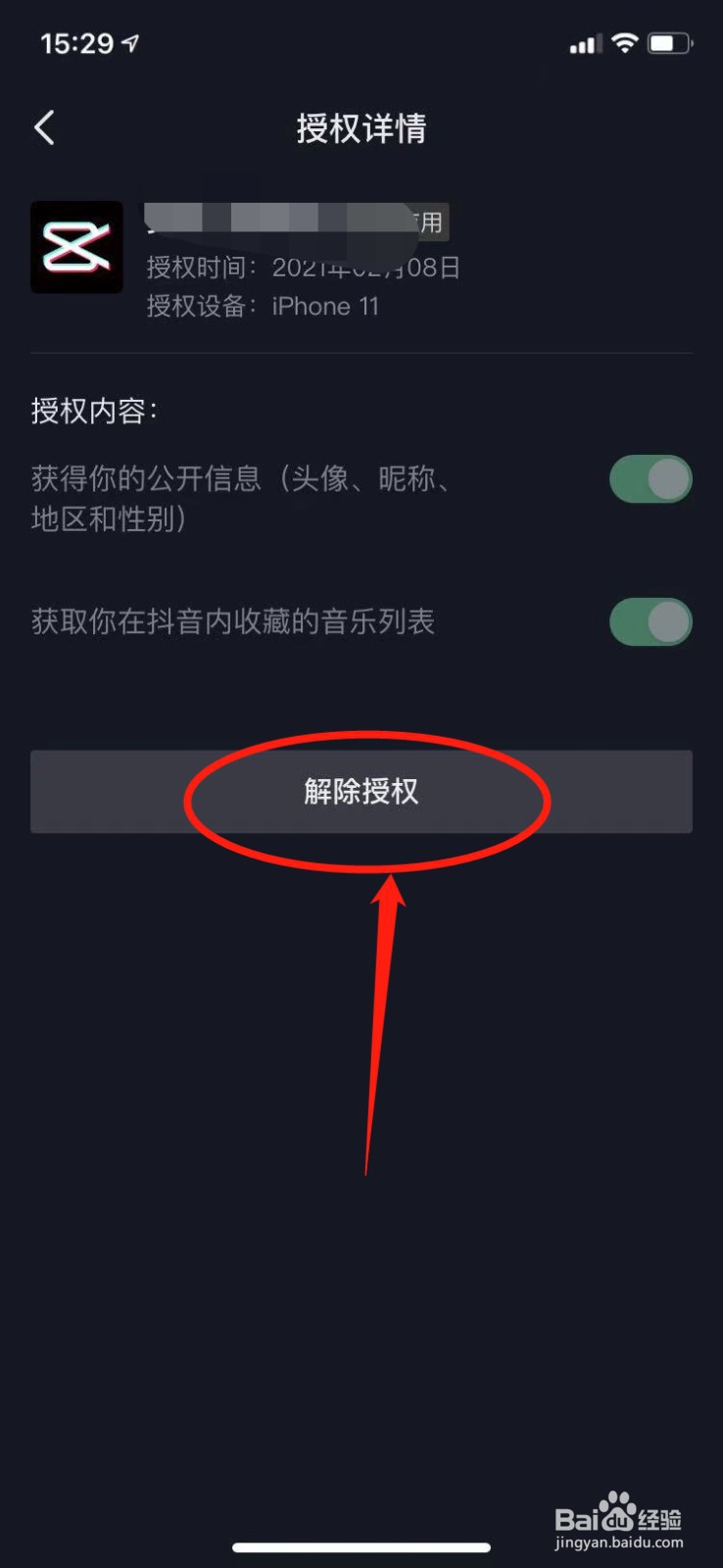Tap the 授权内容 section header
Screen dimensions: 723x1568
(x=91, y=411)
